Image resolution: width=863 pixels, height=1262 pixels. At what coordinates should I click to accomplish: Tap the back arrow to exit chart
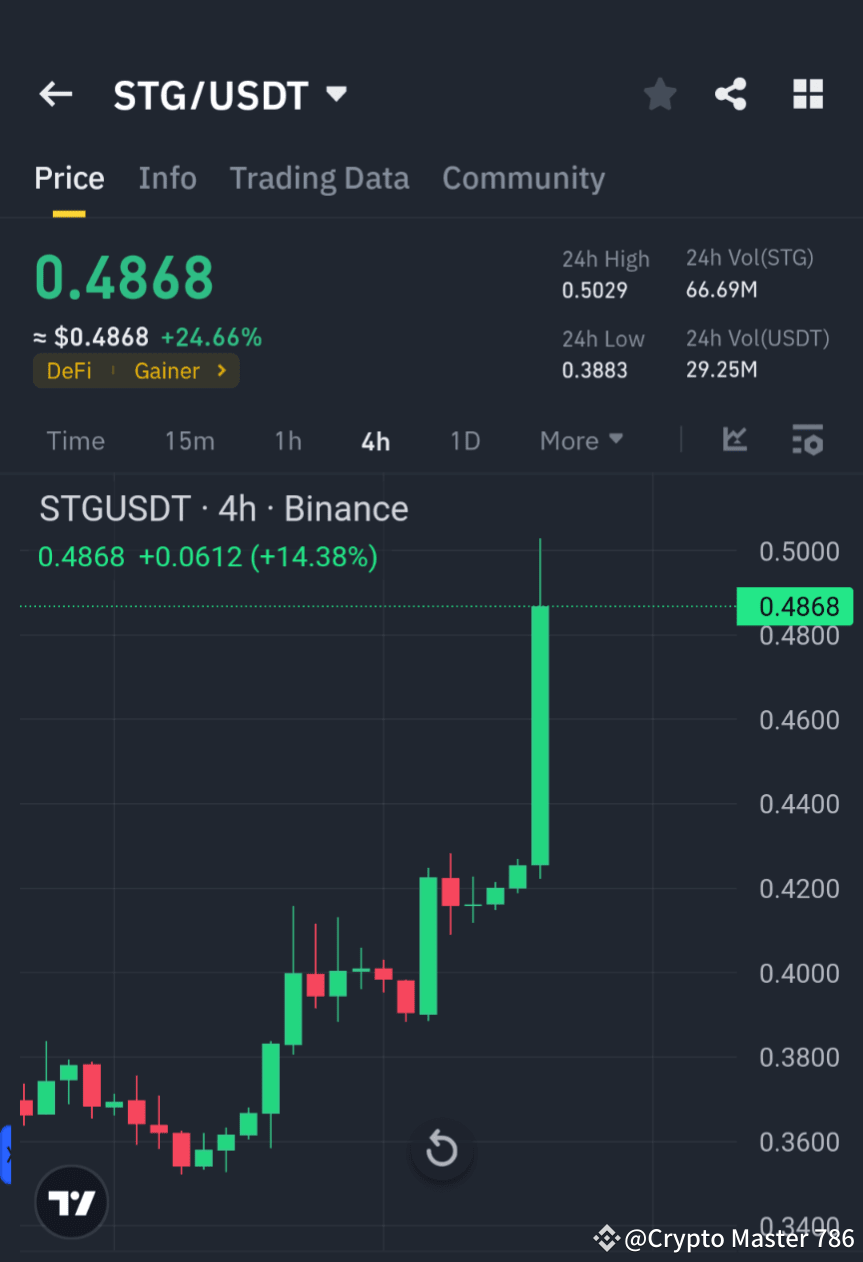(55, 93)
